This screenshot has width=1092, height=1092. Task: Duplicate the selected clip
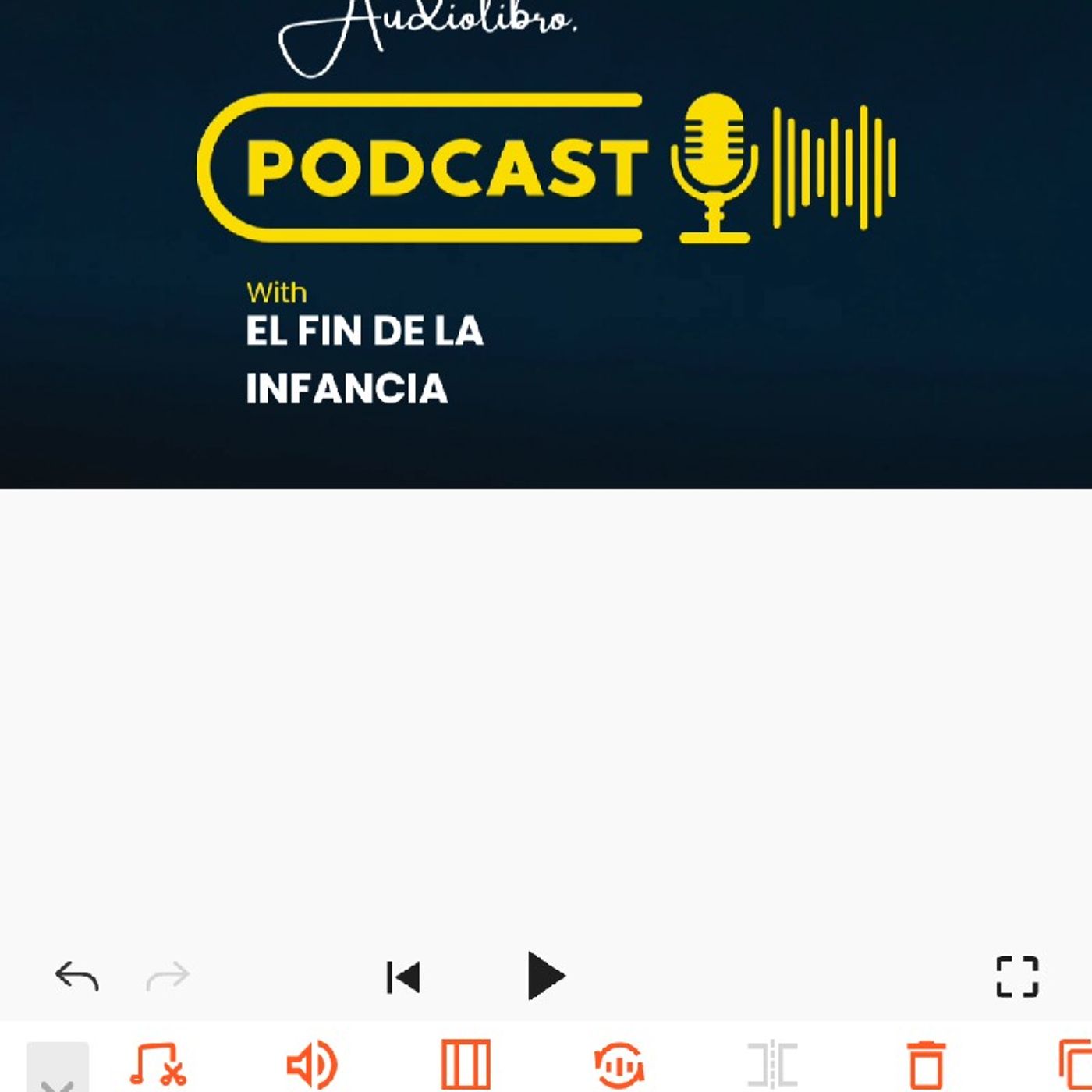[x=1076, y=1064]
